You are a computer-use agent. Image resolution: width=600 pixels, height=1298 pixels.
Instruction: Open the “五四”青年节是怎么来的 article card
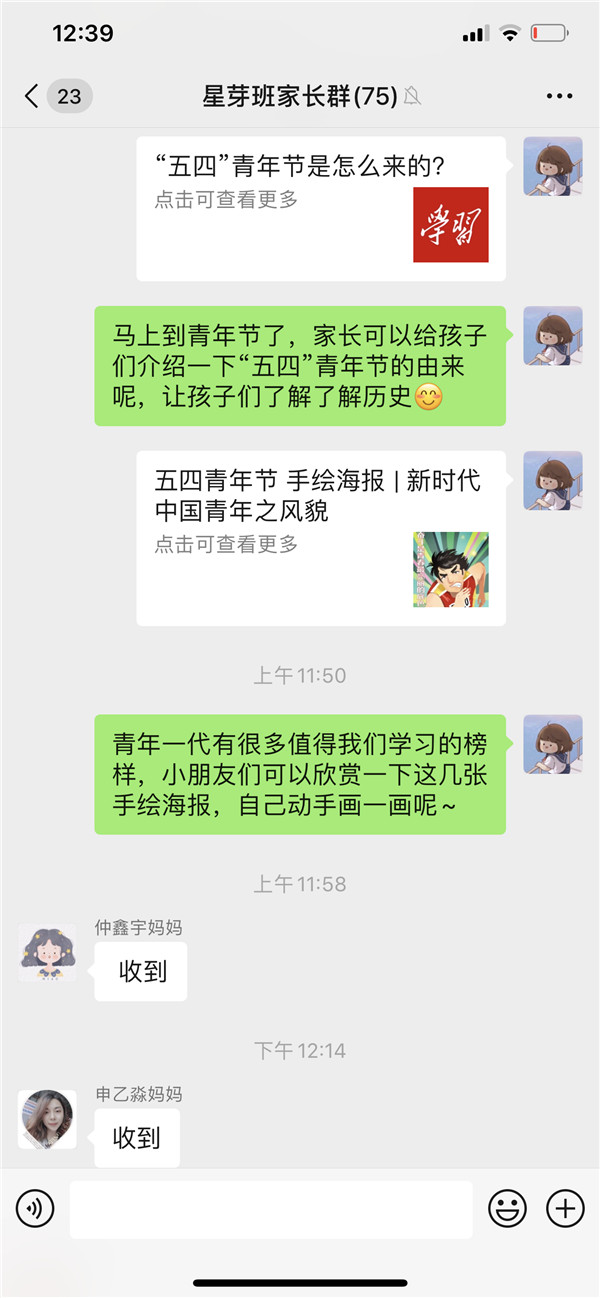pos(320,208)
